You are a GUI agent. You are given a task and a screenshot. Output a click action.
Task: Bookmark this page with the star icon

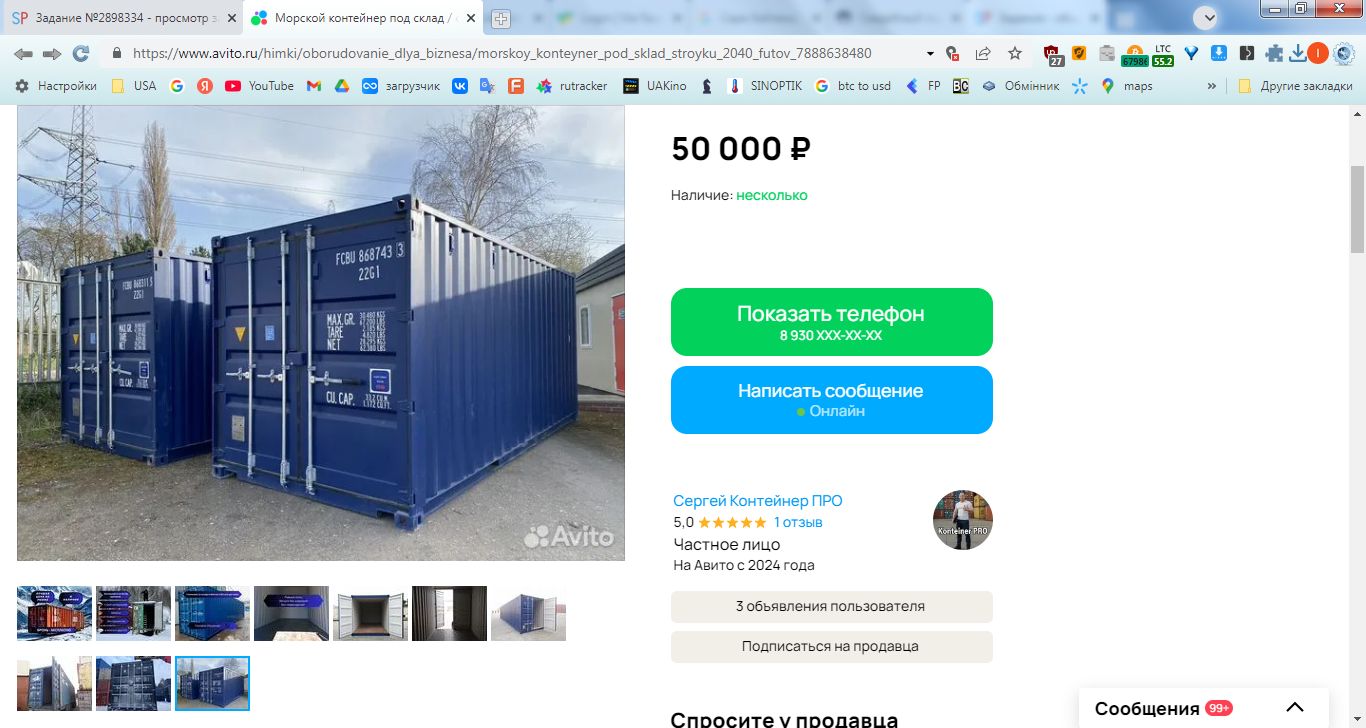click(1015, 54)
